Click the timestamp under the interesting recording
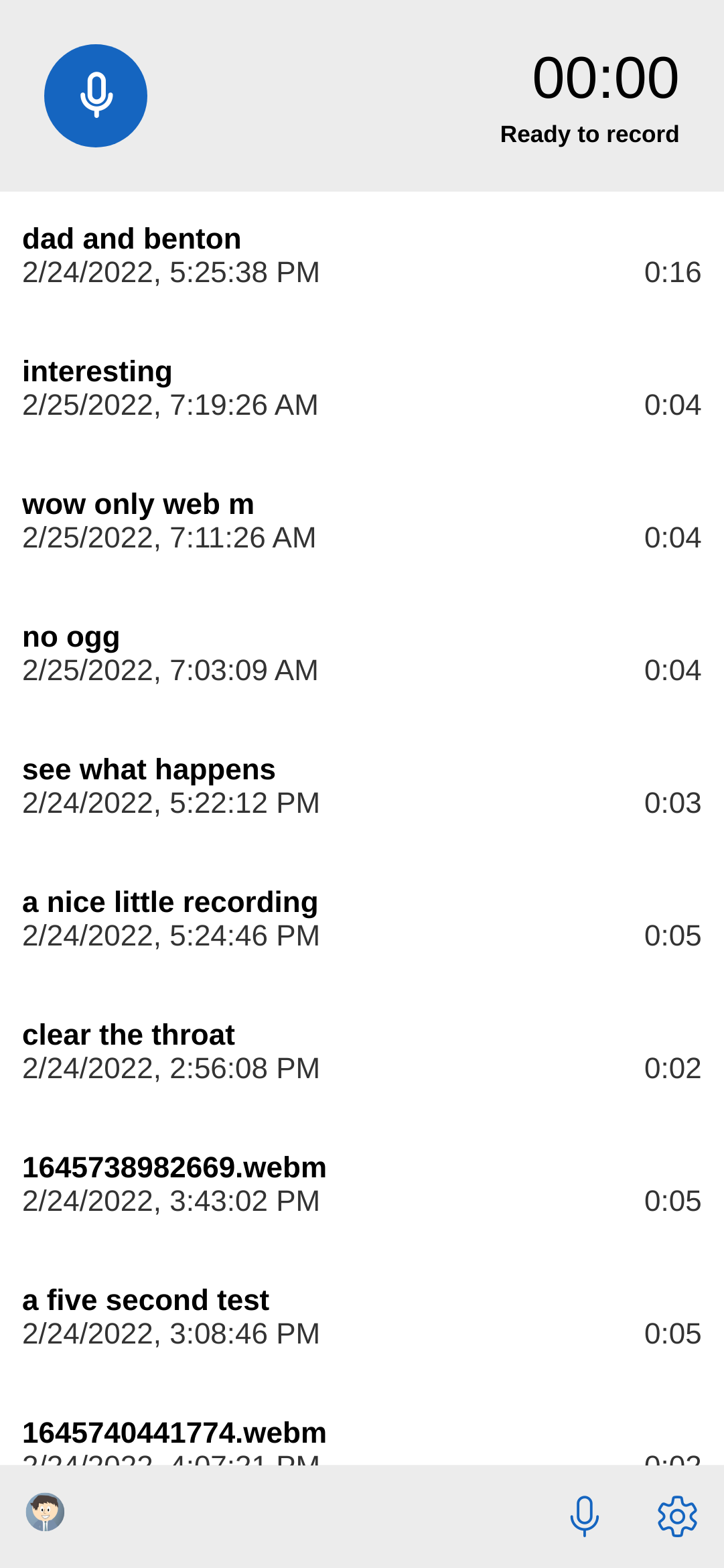 [x=170, y=405]
